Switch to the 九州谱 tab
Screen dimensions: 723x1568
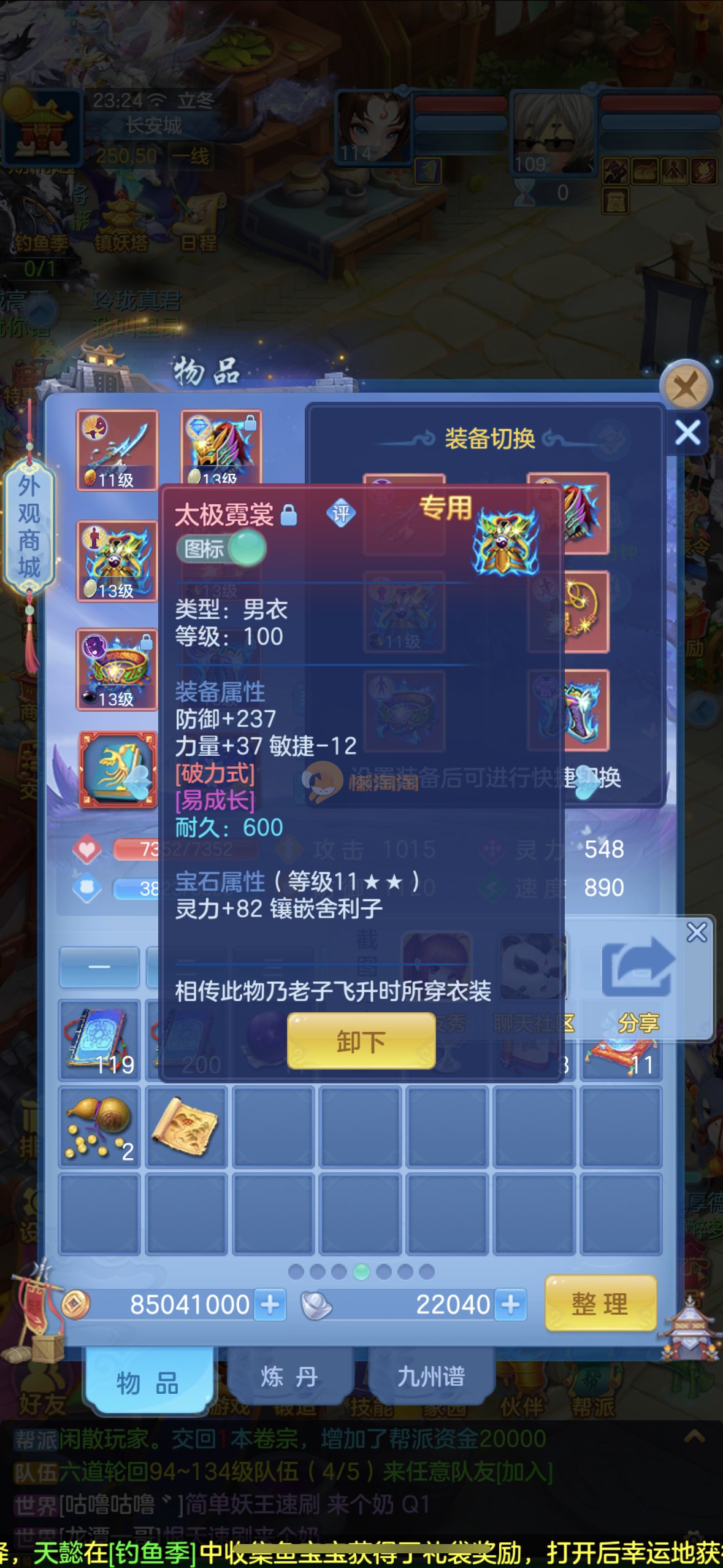(430, 1376)
